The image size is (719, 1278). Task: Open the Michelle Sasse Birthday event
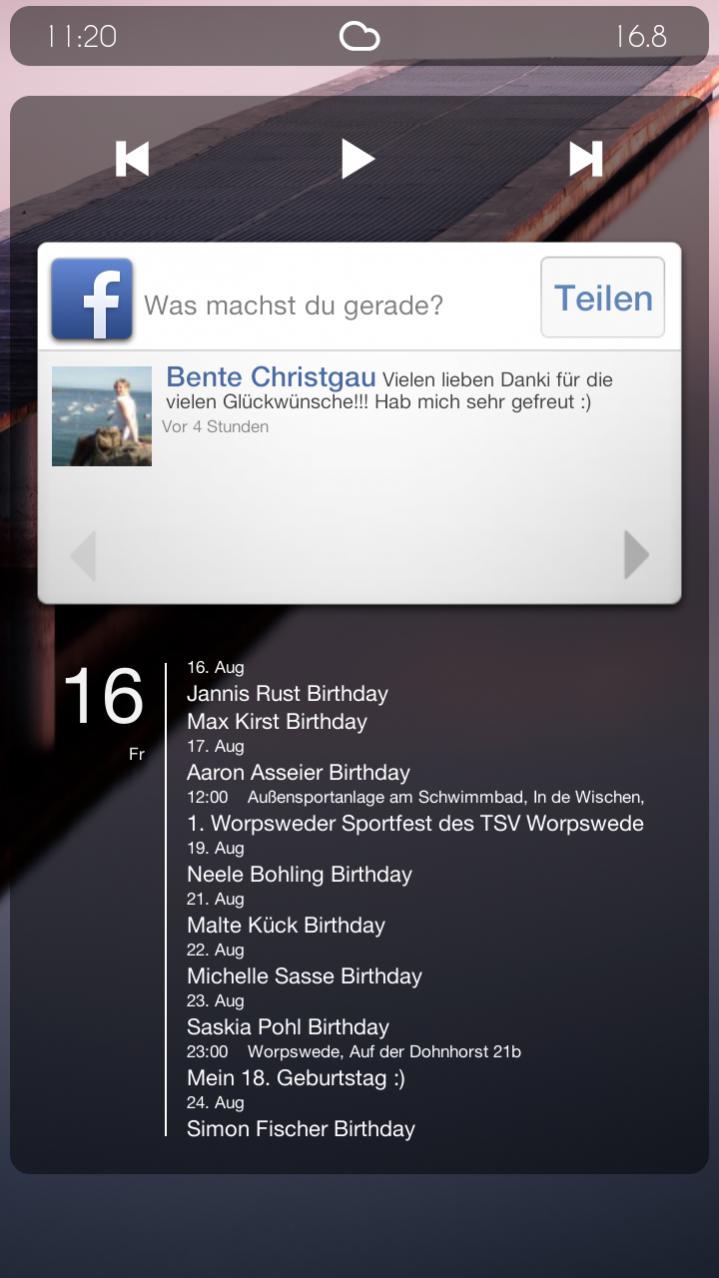304,976
